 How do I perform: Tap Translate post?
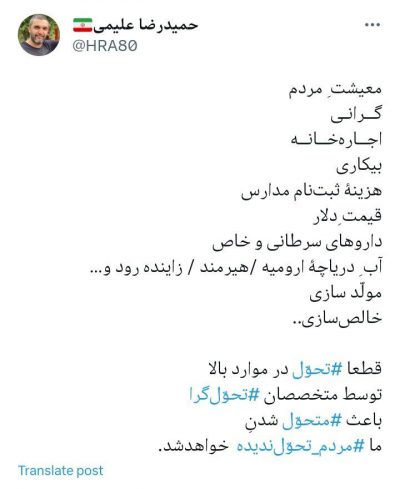pyautogui.click(x=61, y=470)
